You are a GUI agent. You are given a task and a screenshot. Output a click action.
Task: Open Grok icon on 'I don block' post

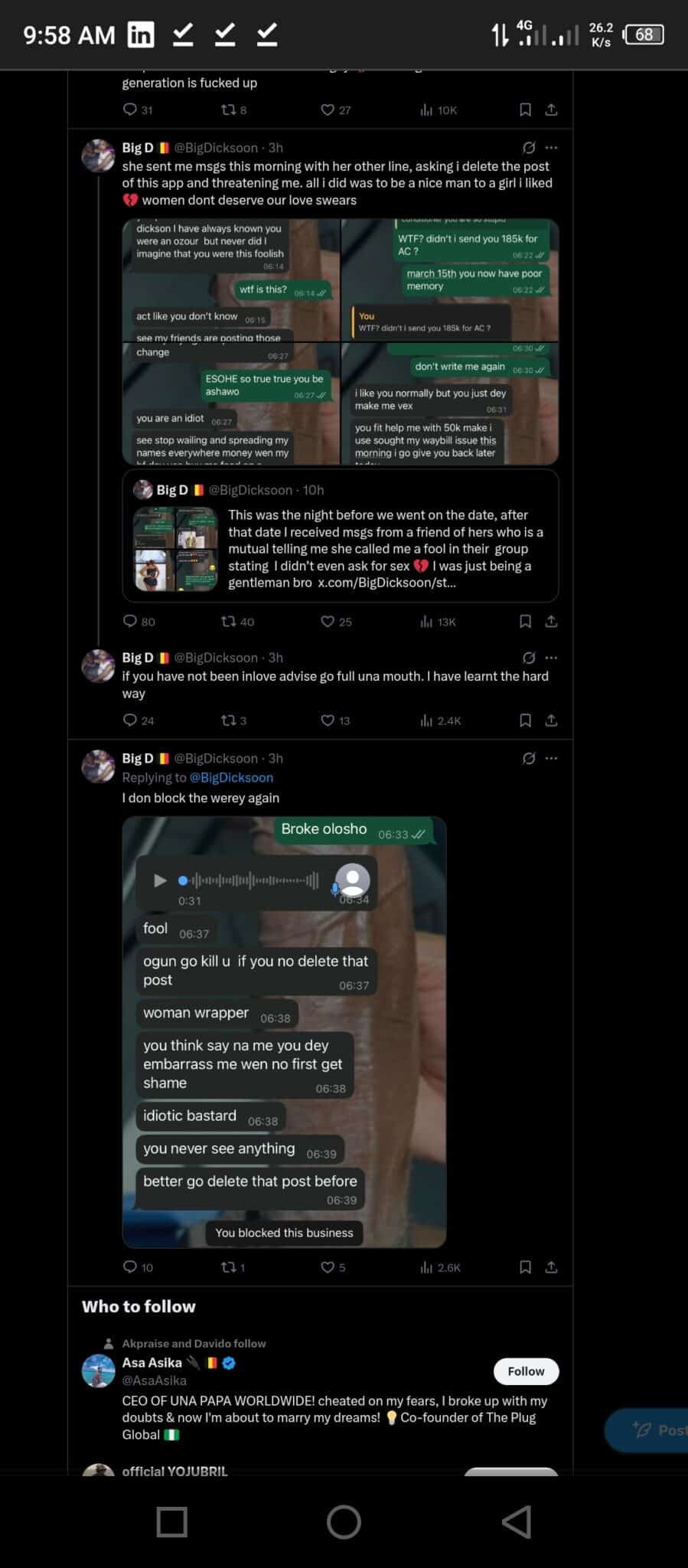(528, 759)
